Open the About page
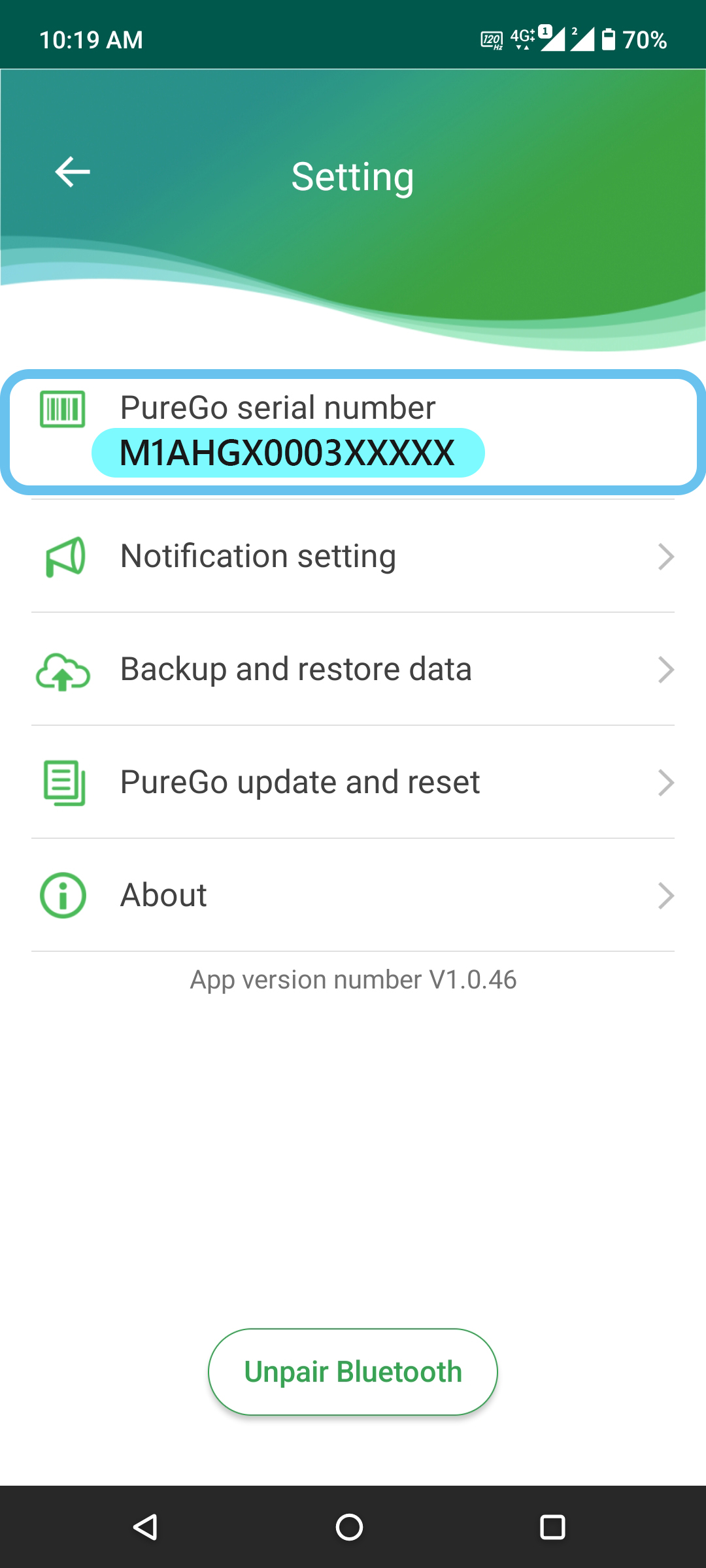Image resolution: width=706 pixels, height=1568 pixels. (x=353, y=895)
